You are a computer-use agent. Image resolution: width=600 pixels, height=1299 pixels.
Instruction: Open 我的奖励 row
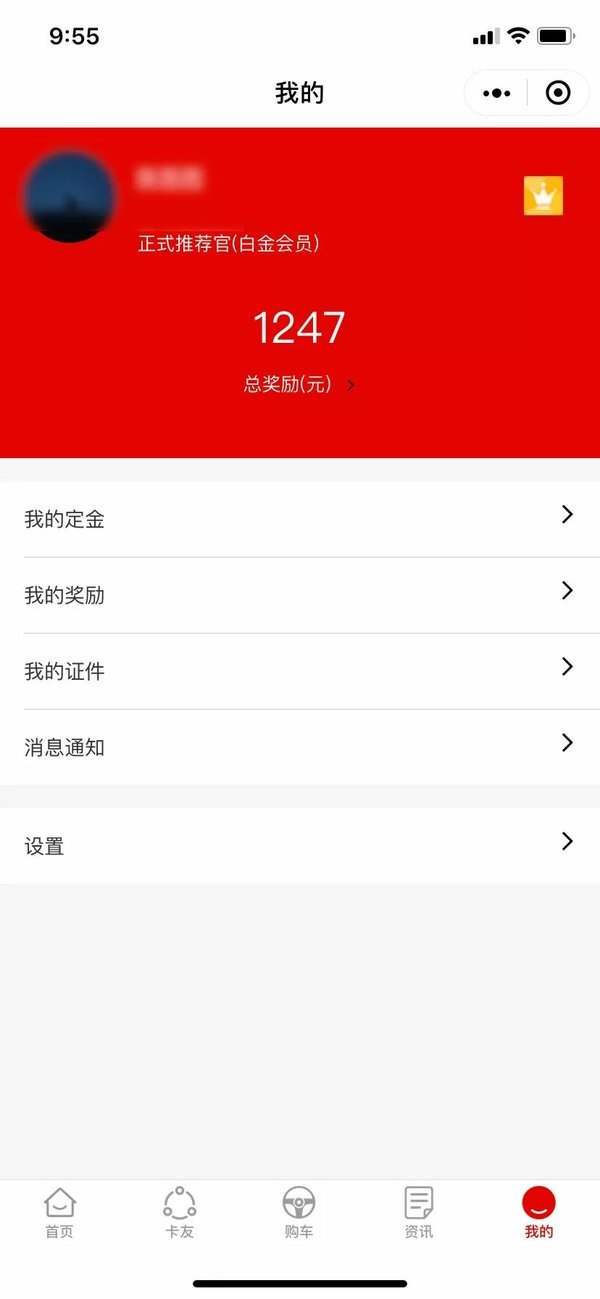click(x=300, y=595)
